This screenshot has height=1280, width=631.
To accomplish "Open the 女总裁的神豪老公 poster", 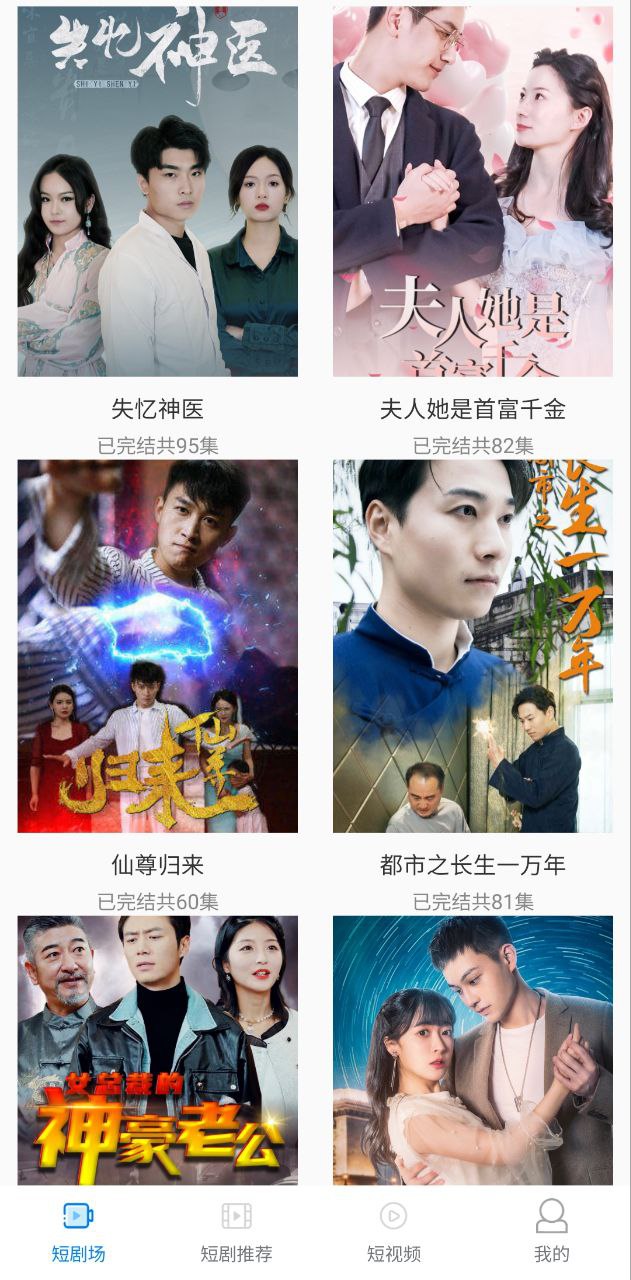I will click(157, 1050).
